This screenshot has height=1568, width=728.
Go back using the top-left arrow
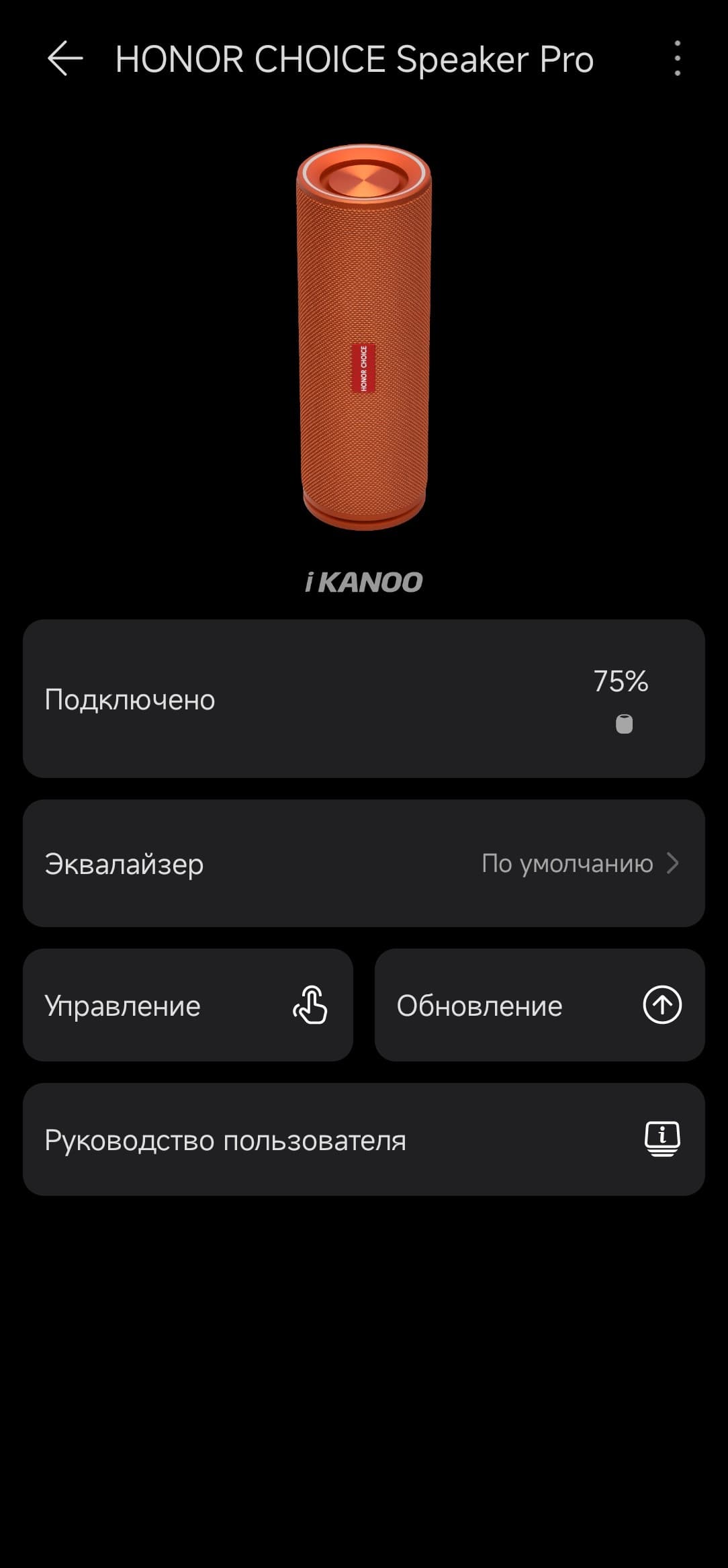65,58
